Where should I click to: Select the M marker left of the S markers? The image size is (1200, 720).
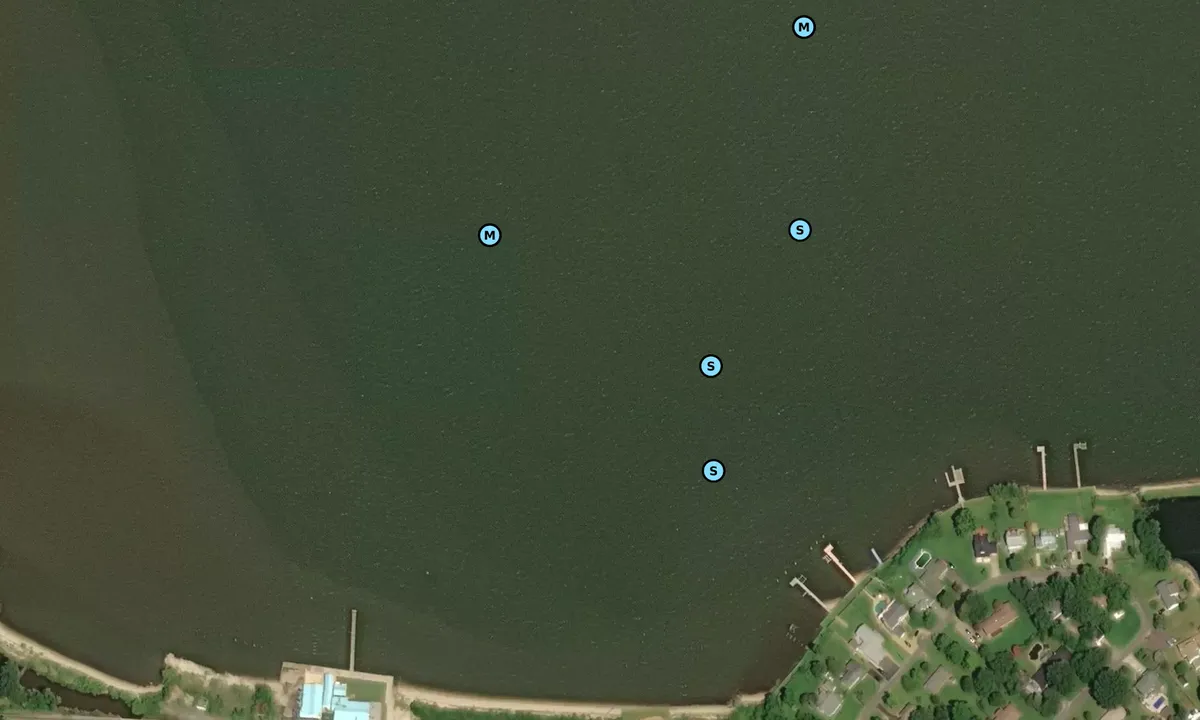489,235
